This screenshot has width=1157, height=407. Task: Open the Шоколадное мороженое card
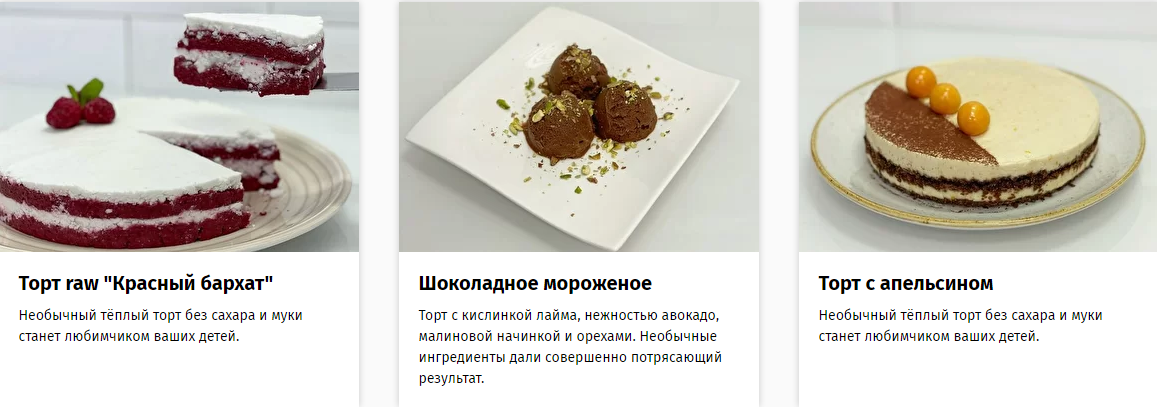coord(535,283)
